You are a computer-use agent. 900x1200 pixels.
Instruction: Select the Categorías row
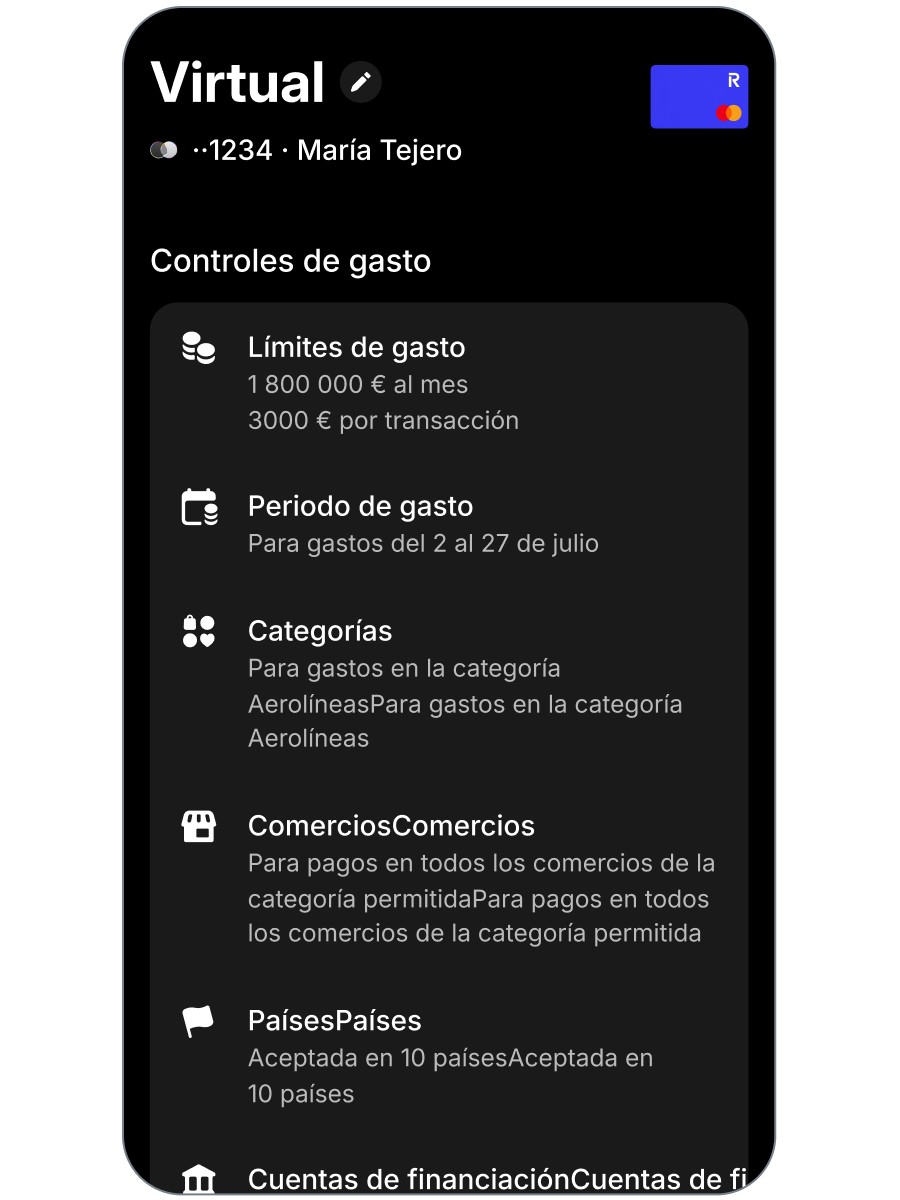pos(450,684)
